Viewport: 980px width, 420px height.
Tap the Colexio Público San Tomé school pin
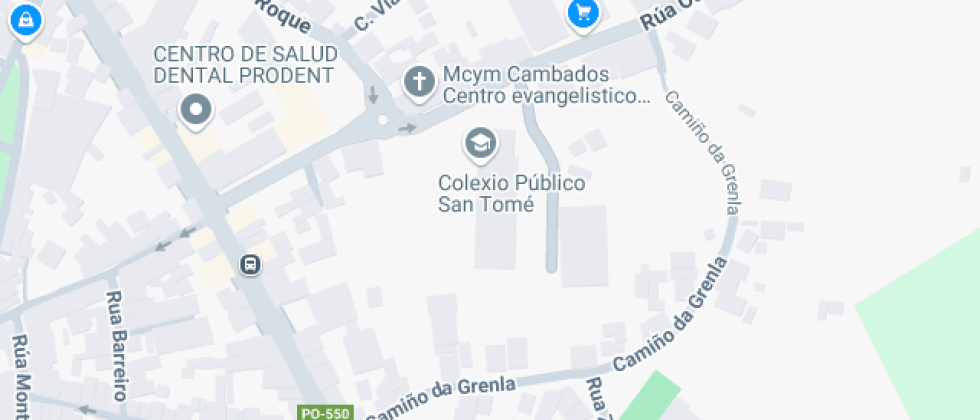tap(481, 144)
